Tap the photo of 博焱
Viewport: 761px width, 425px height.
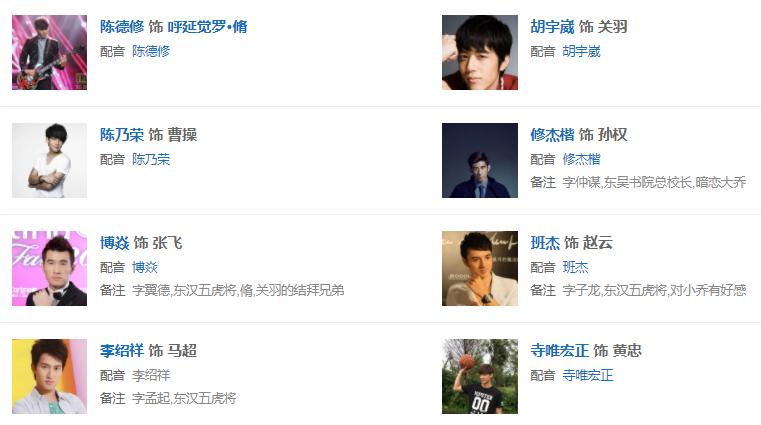49,268
